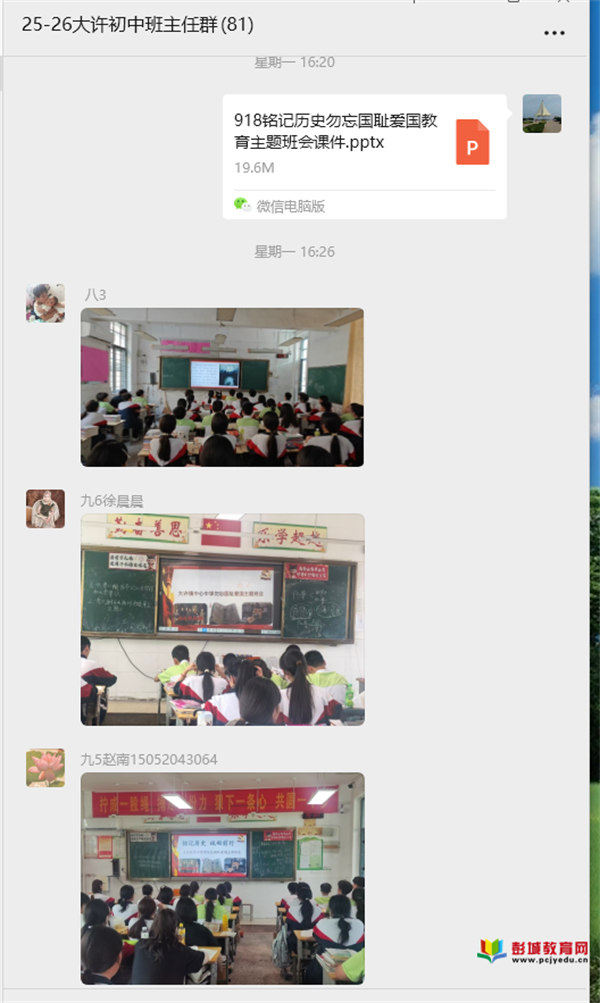Image resolution: width=600 pixels, height=1003 pixels.
Task: Open the profile avatar of 九6徐晨晨
Action: click(x=45, y=509)
